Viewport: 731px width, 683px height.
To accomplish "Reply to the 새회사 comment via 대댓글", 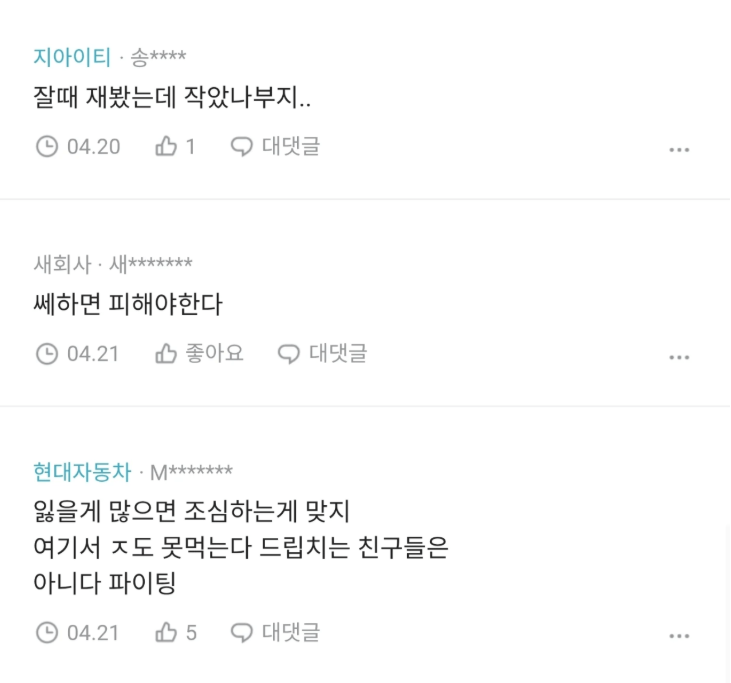I will pos(322,353).
